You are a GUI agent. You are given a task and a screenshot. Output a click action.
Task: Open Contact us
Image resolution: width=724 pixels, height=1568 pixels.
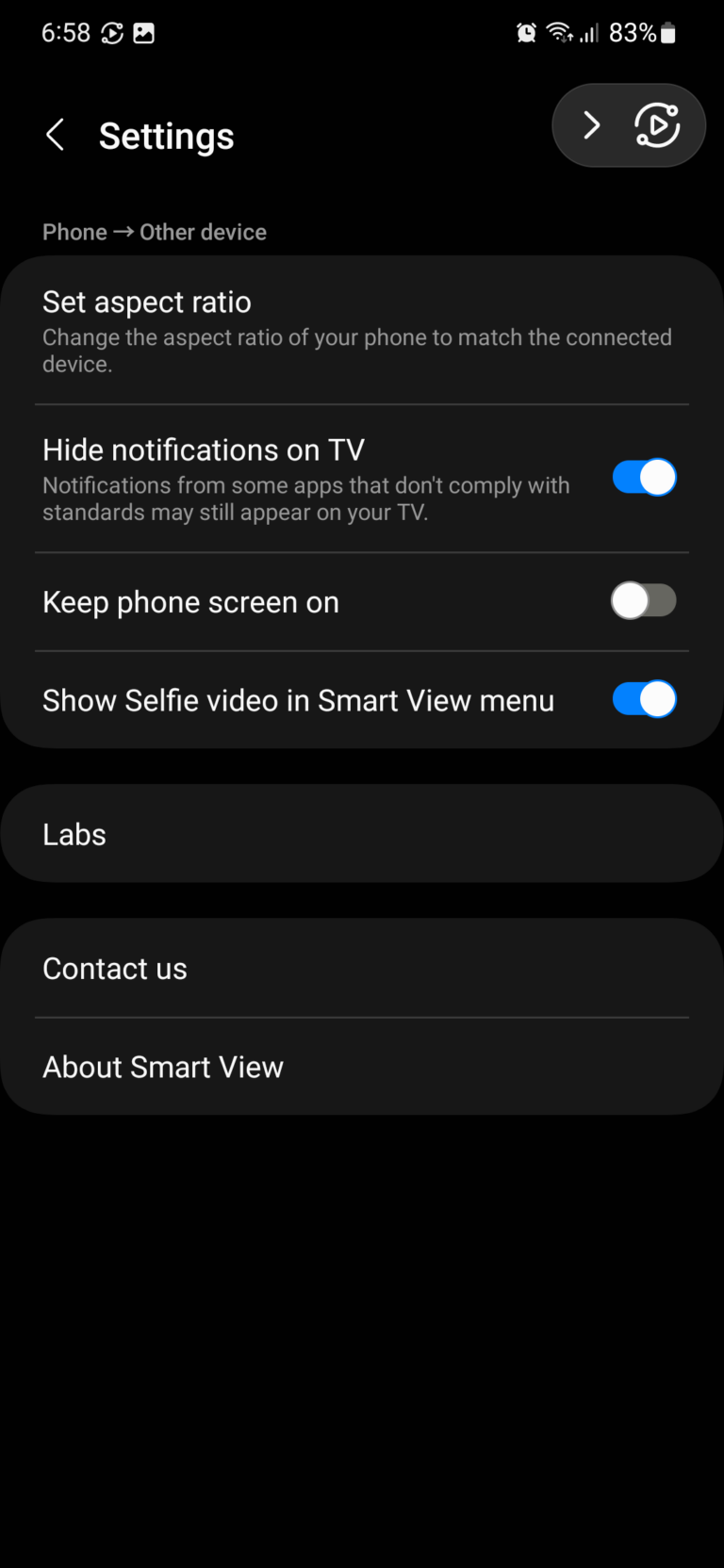362,968
